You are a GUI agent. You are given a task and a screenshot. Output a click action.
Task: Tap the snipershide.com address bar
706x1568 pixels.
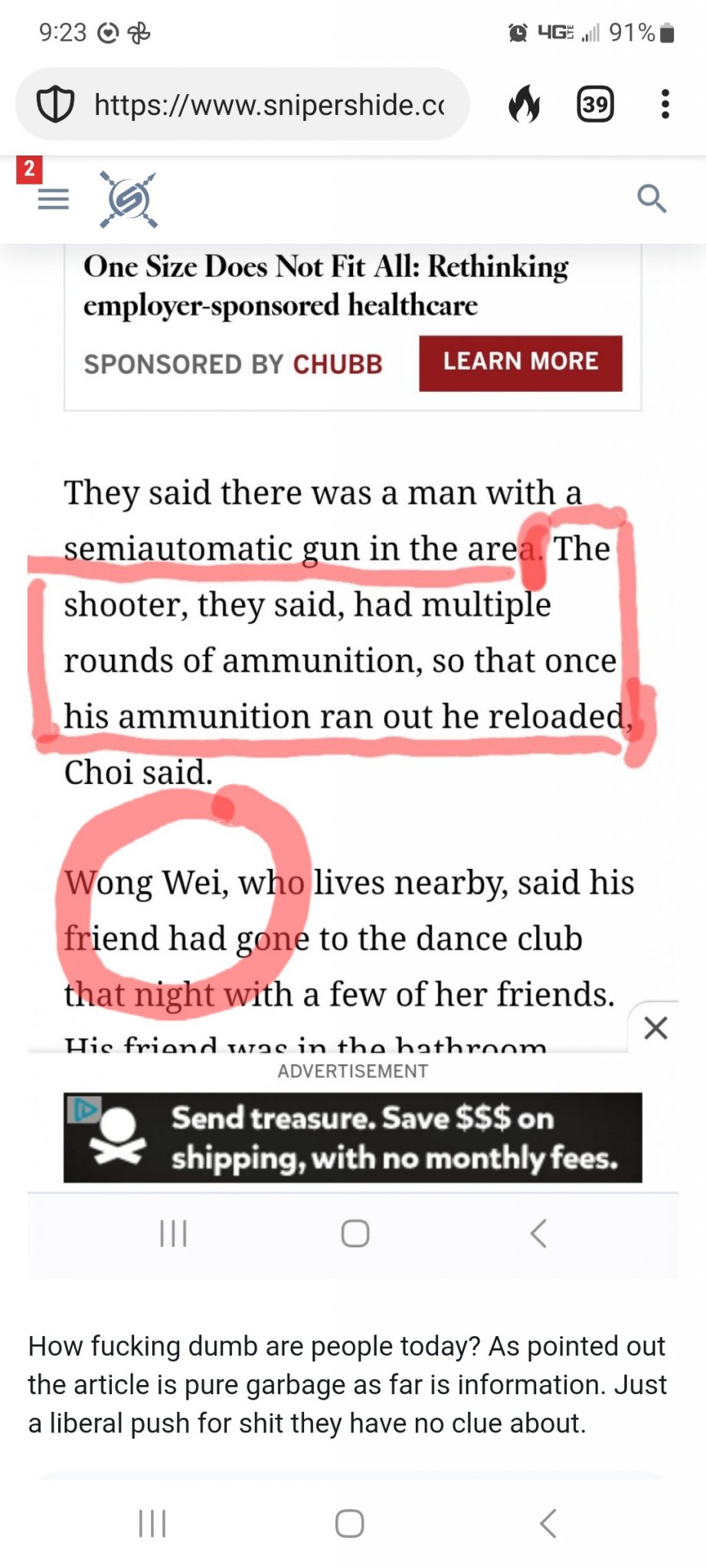[x=268, y=105]
